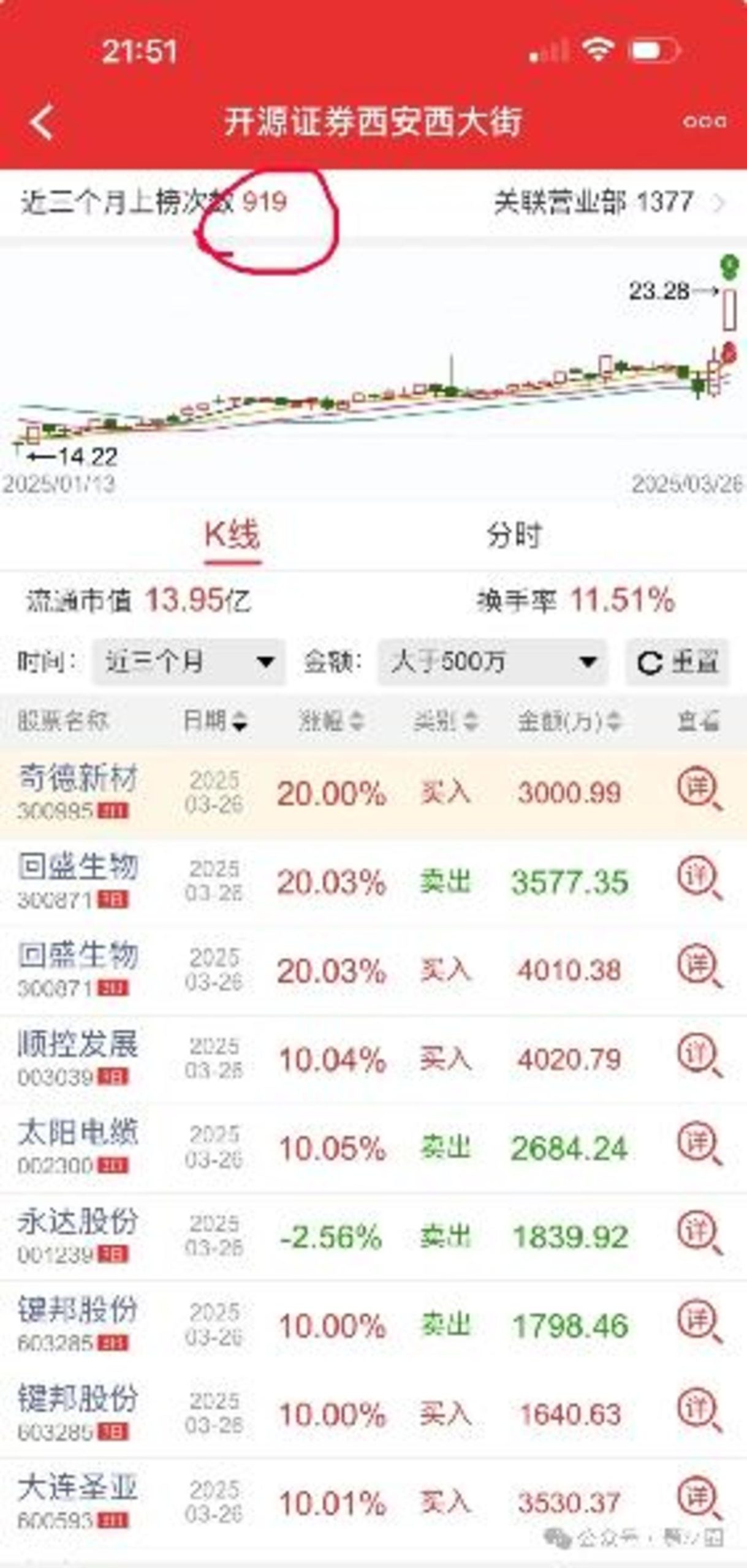747x1568 pixels.
Task: Switch to the 分时 tab
Action: pyautogui.click(x=514, y=535)
